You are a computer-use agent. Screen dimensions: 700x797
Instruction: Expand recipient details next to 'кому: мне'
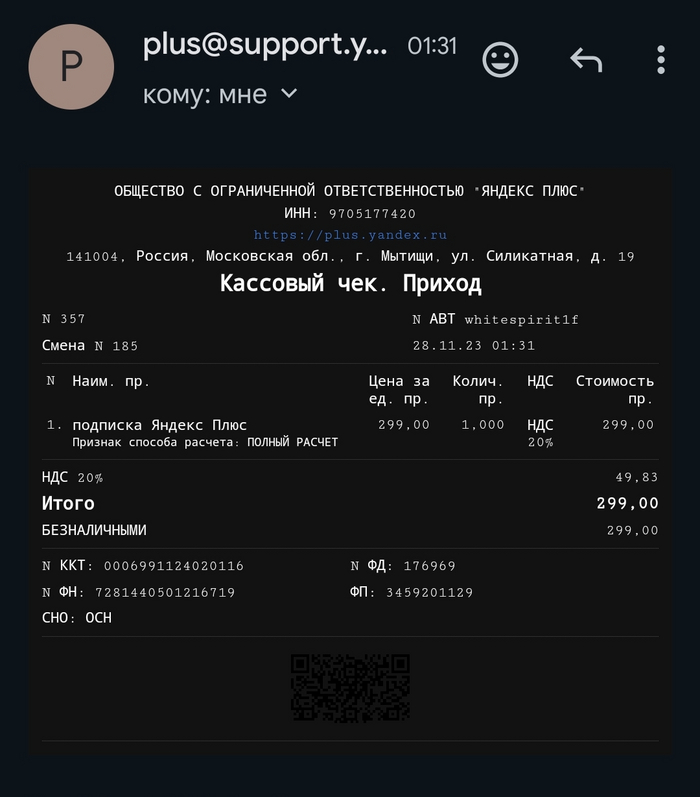coord(289,94)
